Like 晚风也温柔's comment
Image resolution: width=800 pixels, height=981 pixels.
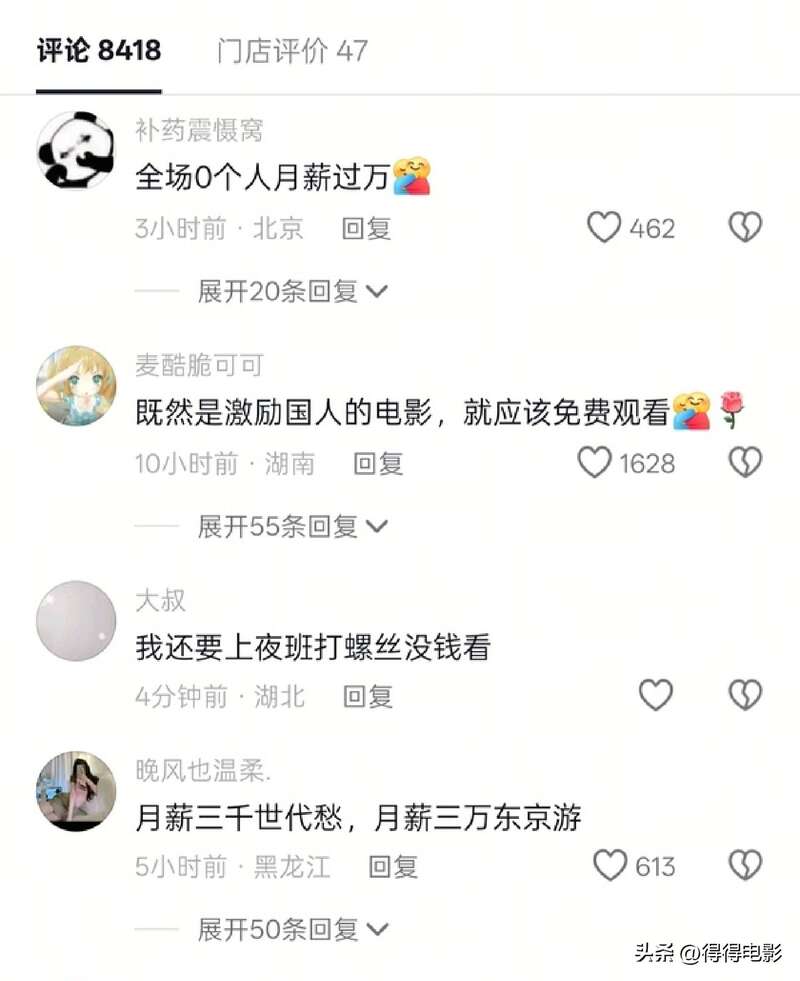coord(610,866)
